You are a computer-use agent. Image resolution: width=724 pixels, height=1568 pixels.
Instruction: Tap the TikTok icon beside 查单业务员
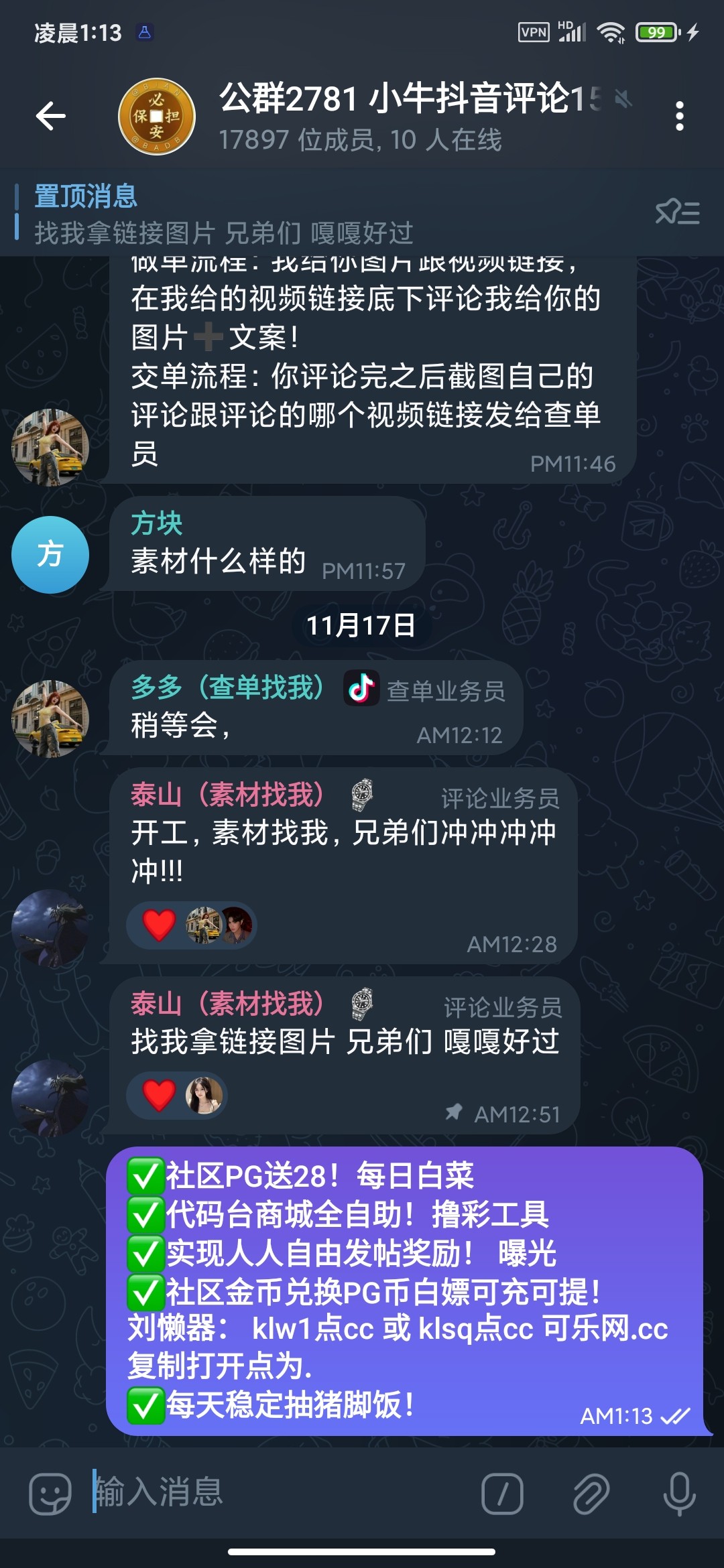[x=359, y=689]
